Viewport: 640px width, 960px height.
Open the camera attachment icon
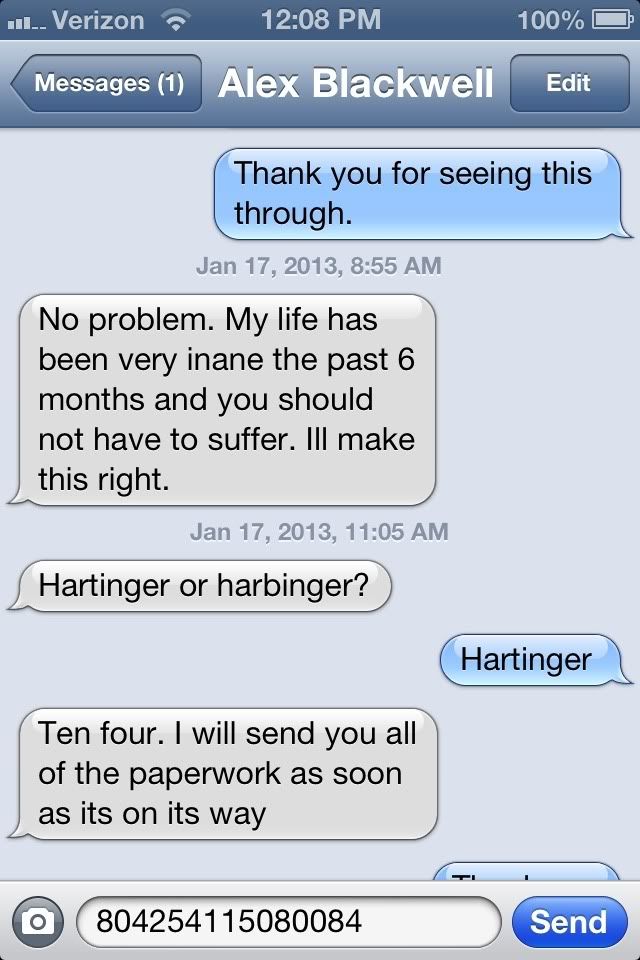click(39, 921)
